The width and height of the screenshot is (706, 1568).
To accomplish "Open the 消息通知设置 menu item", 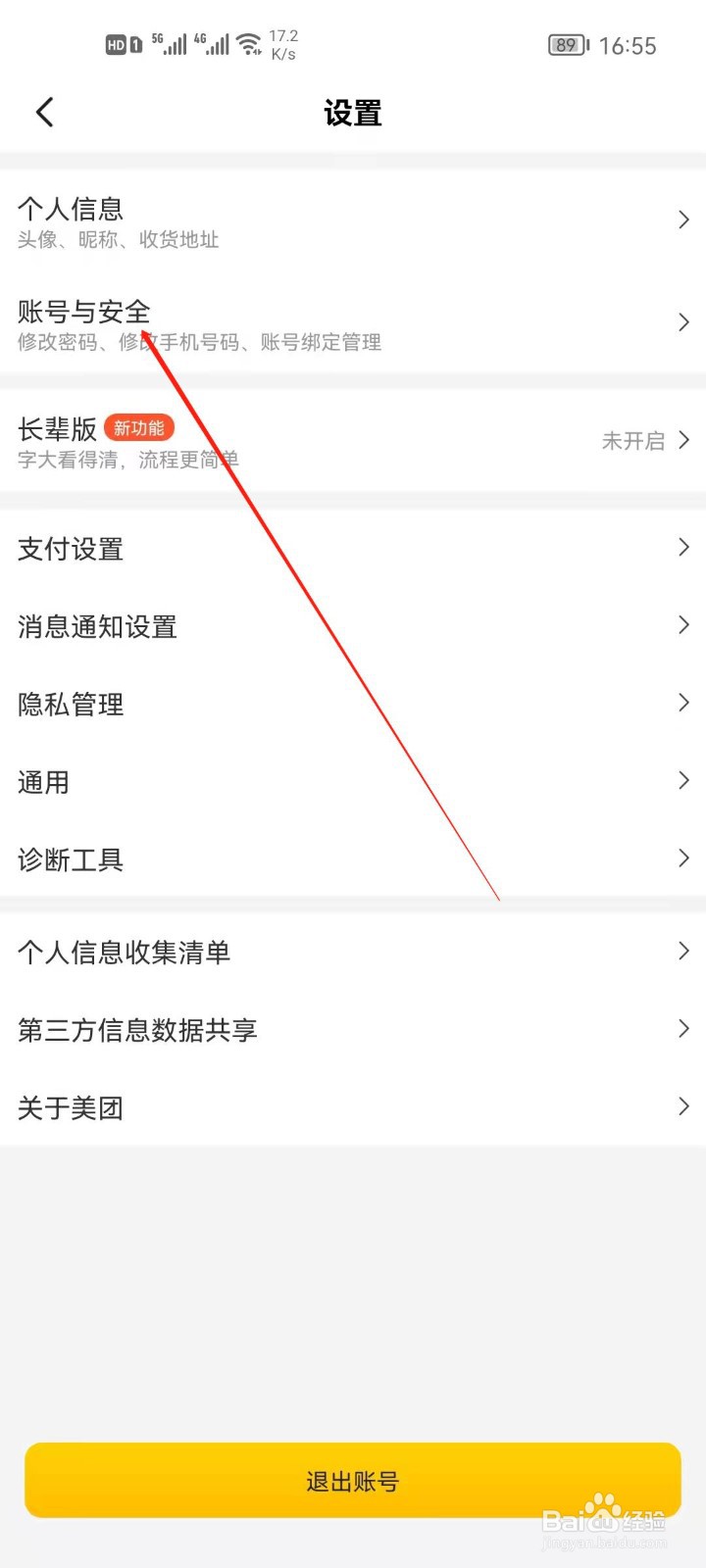I will [x=353, y=626].
